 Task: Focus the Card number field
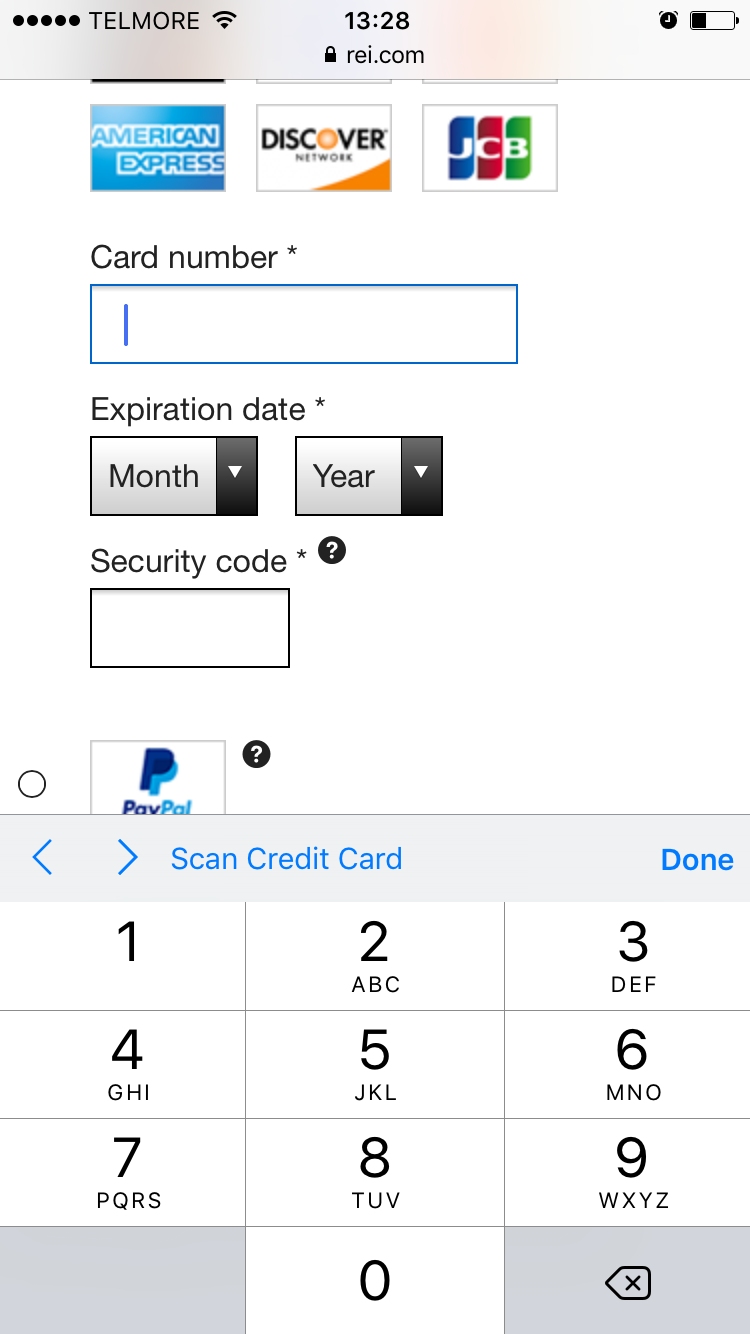pyautogui.click(x=303, y=324)
